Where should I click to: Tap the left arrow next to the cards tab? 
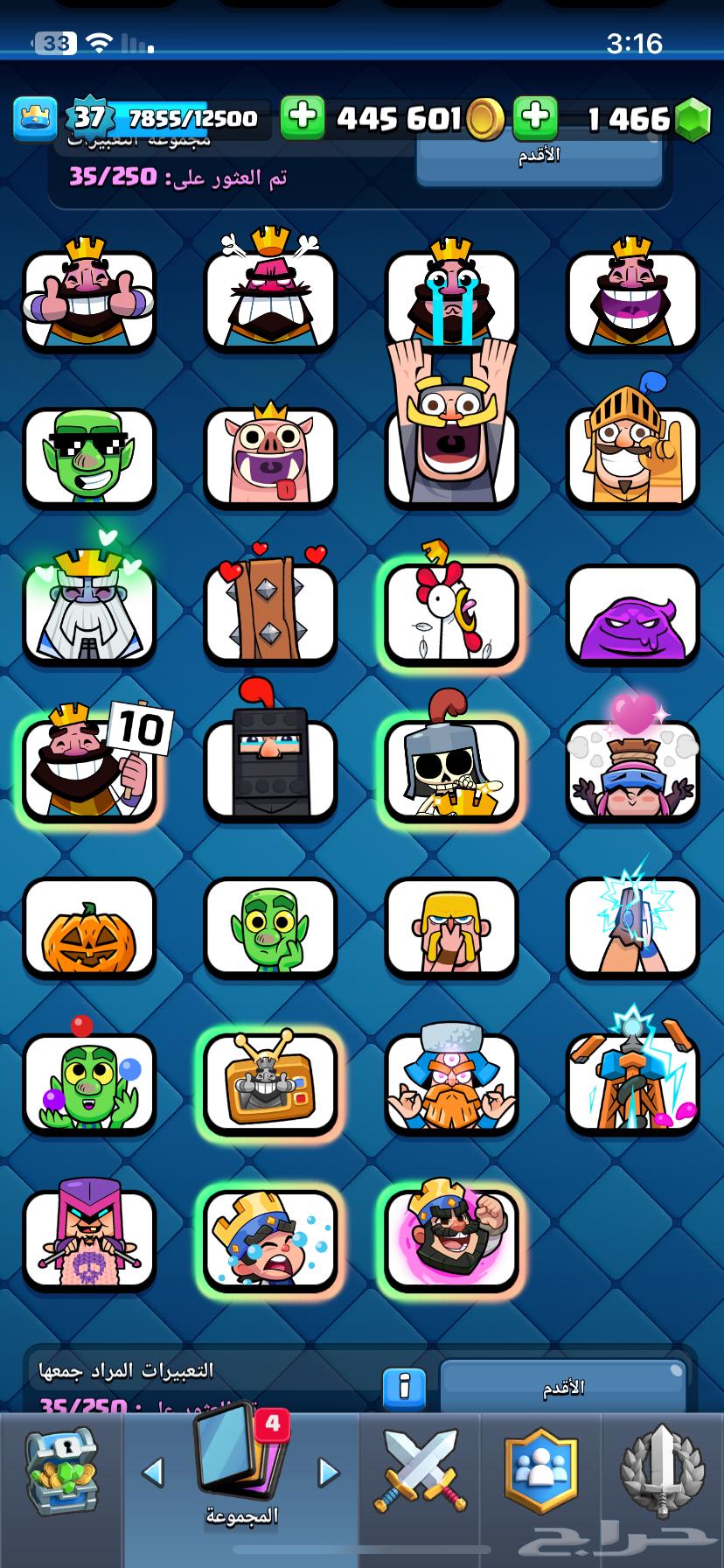coord(153,1473)
